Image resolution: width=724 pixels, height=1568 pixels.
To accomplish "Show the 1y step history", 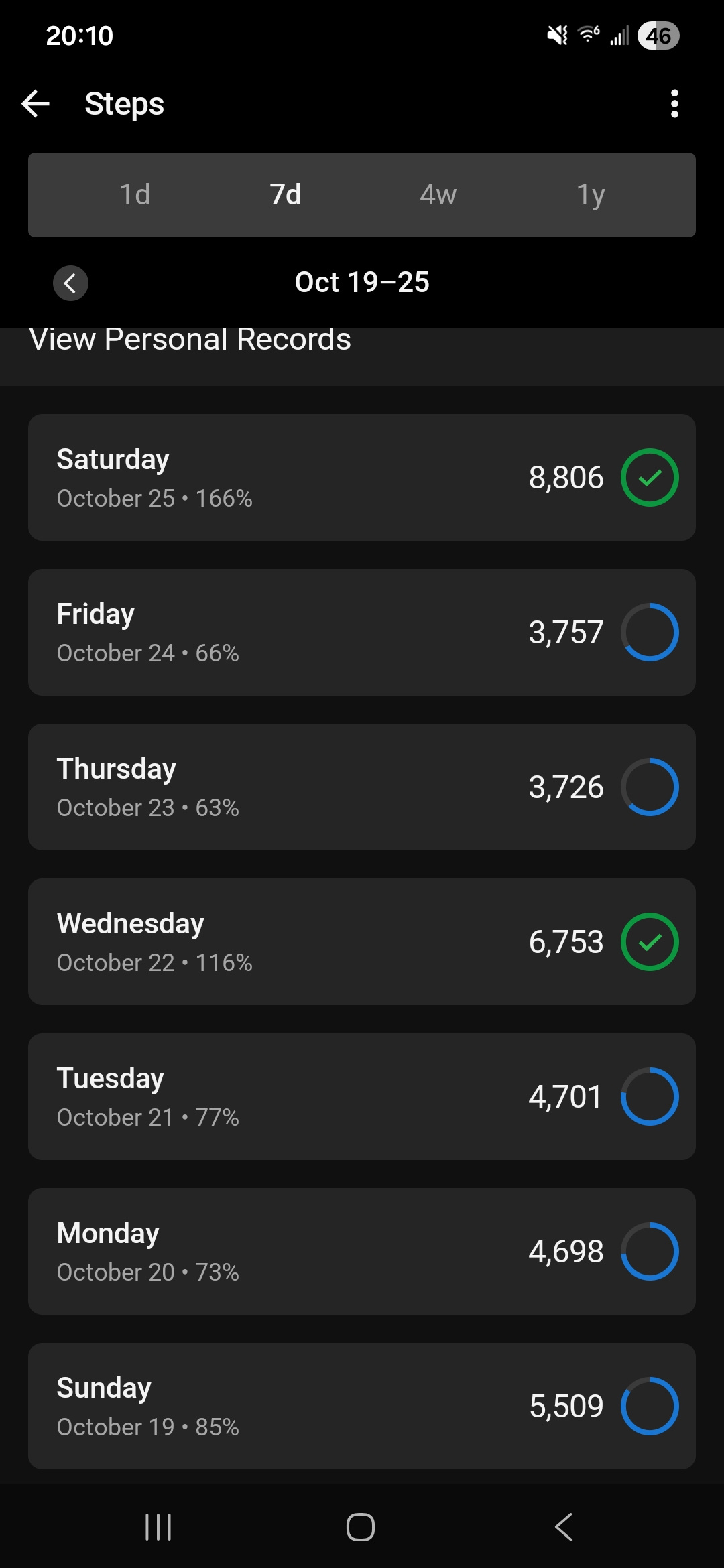I will pos(591,195).
